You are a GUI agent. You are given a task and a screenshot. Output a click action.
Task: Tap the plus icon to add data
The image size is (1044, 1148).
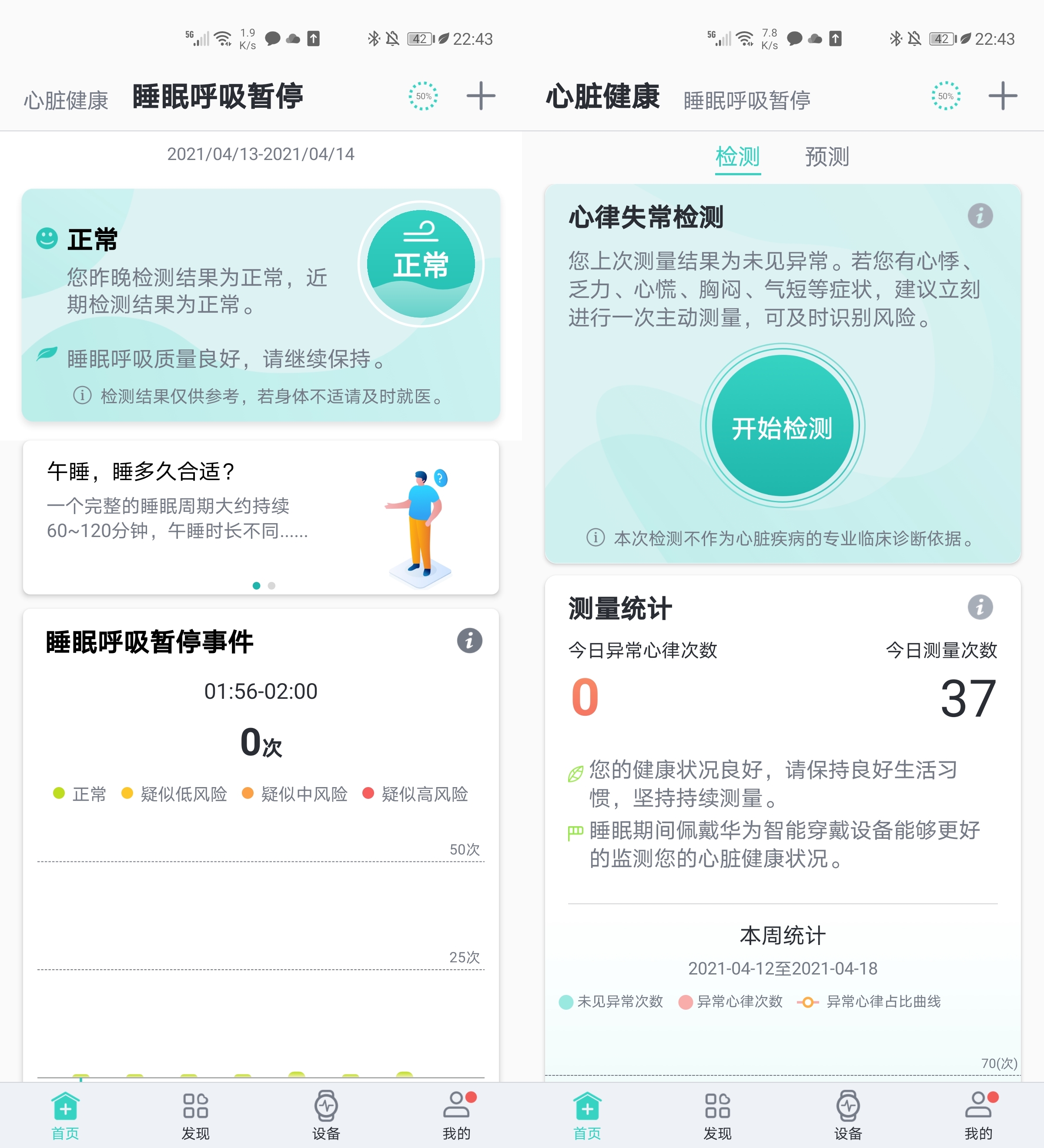(480, 96)
